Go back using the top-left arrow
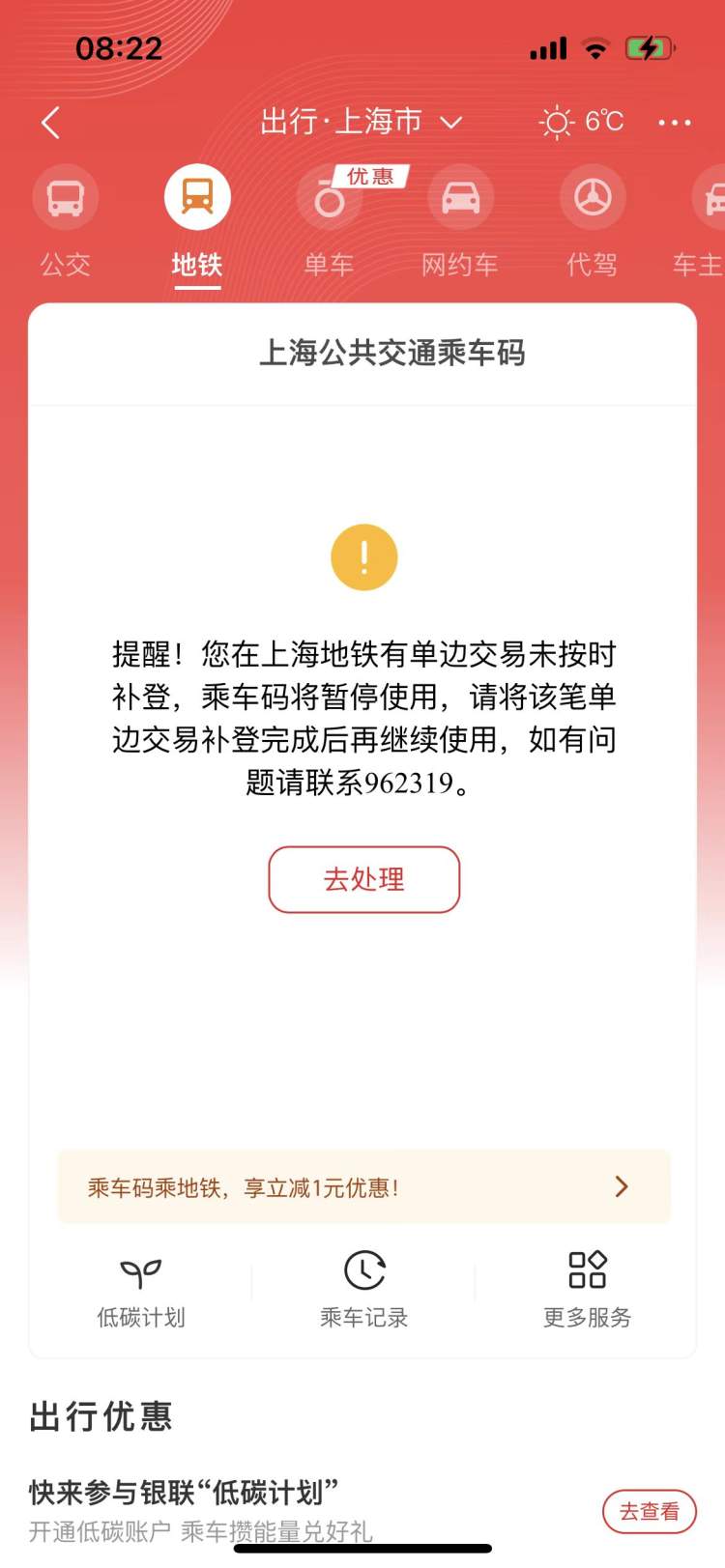 point(51,123)
